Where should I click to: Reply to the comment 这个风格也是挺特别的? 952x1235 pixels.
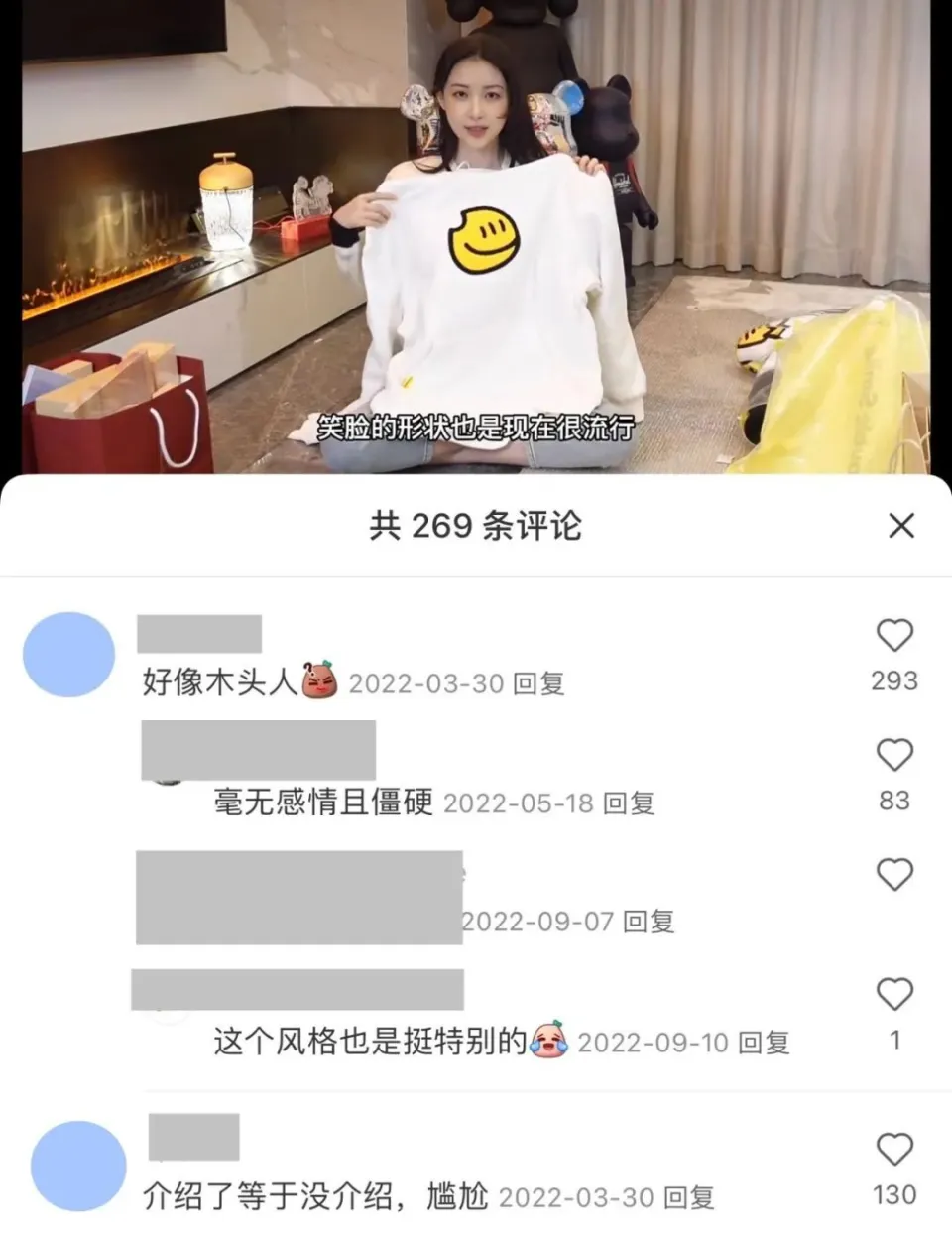click(765, 1043)
